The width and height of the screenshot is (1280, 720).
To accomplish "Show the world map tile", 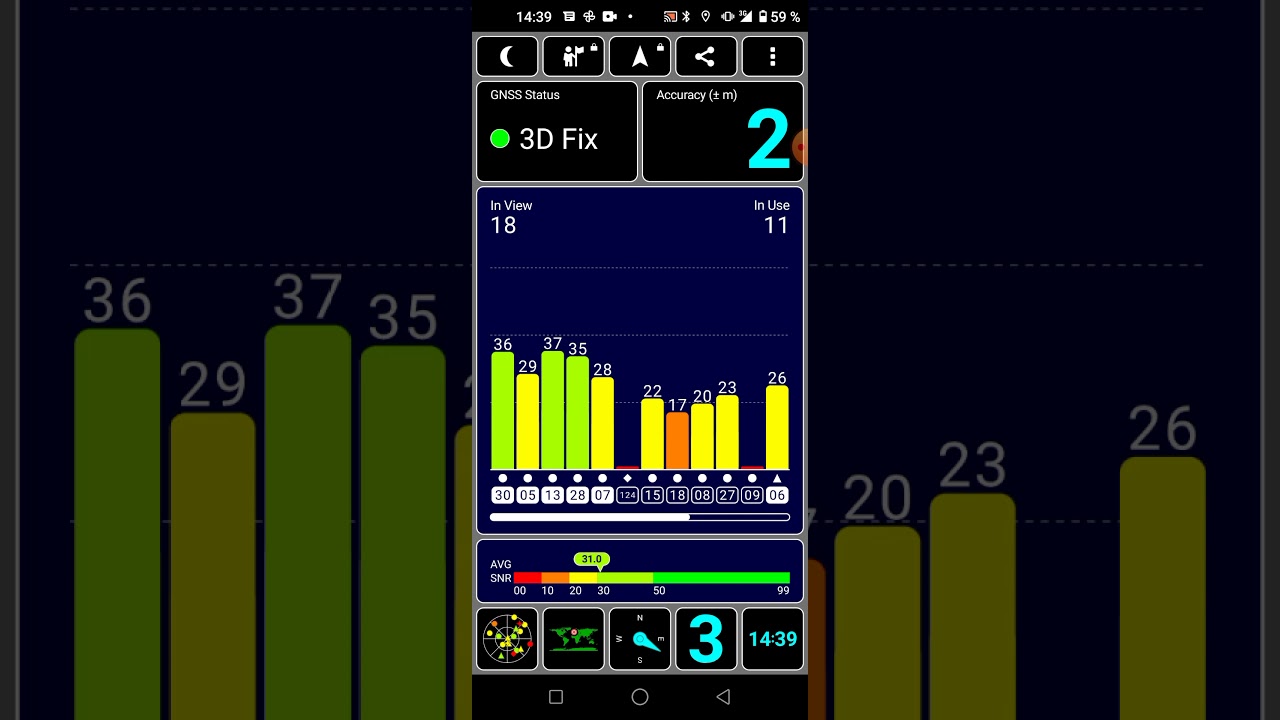I will tap(573, 639).
